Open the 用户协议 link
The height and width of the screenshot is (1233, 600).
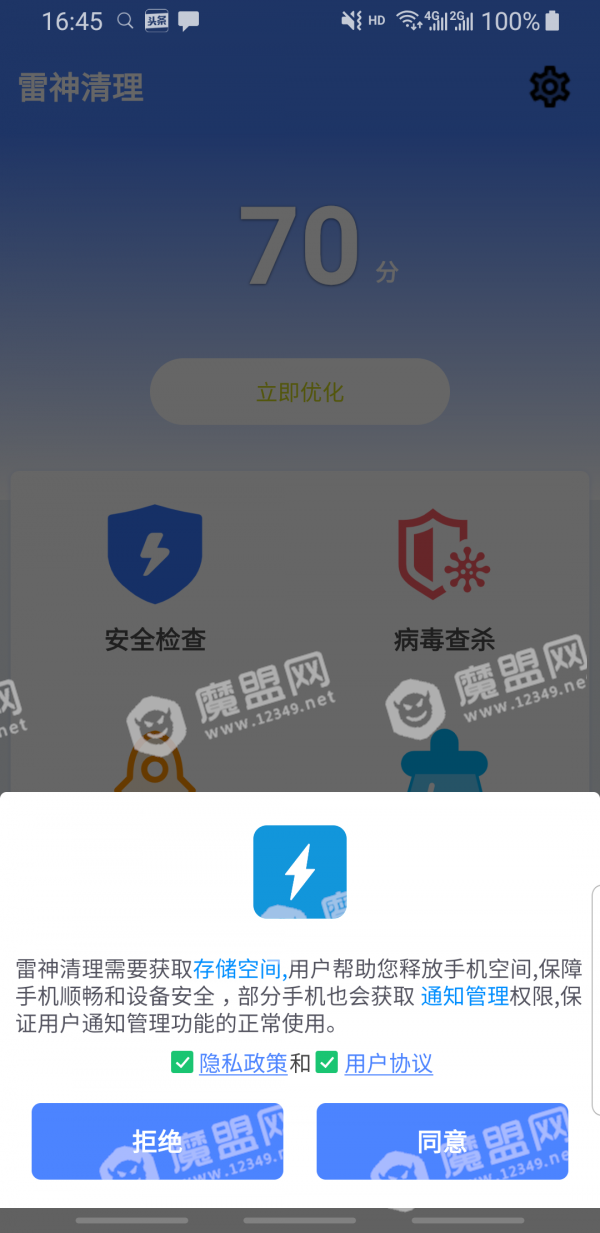(x=388, y=1063)
